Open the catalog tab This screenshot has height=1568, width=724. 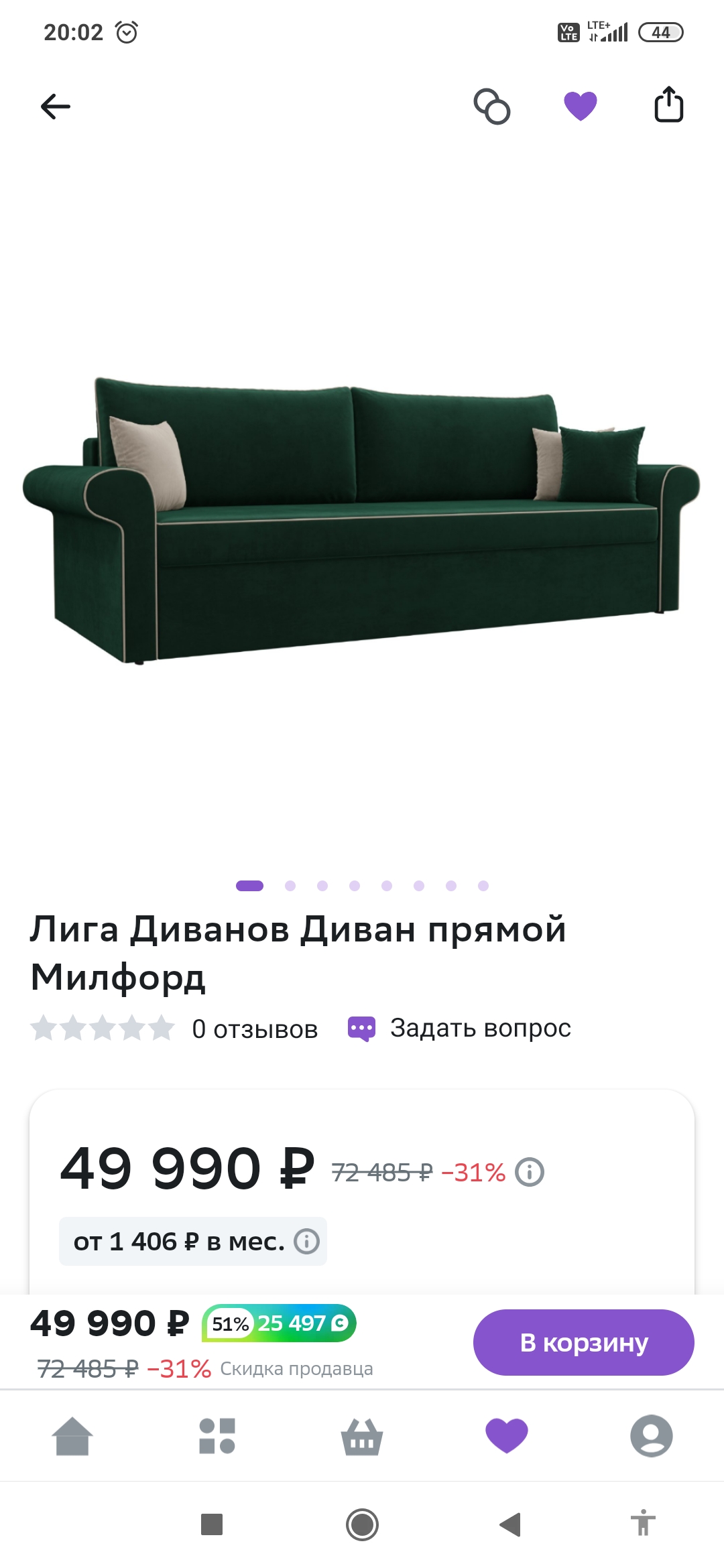pyautogui.click(x=217, y=1436)
